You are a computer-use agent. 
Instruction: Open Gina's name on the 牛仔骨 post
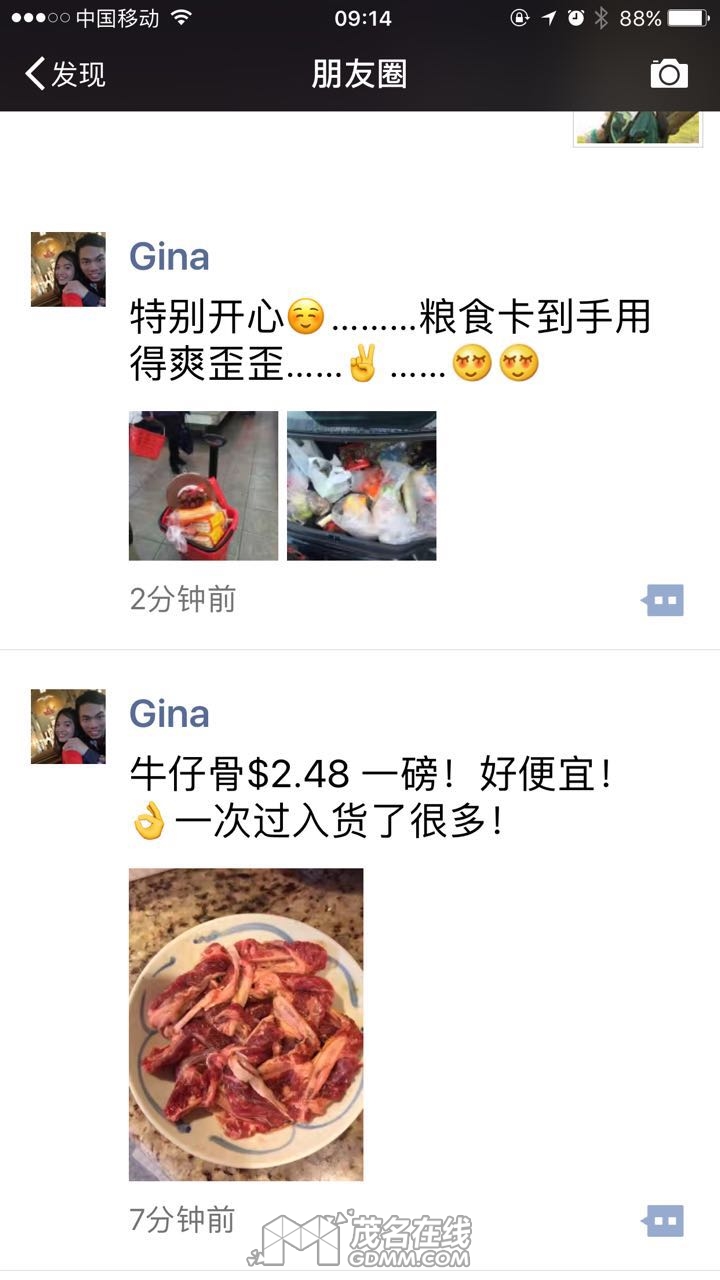pos(169,714)
